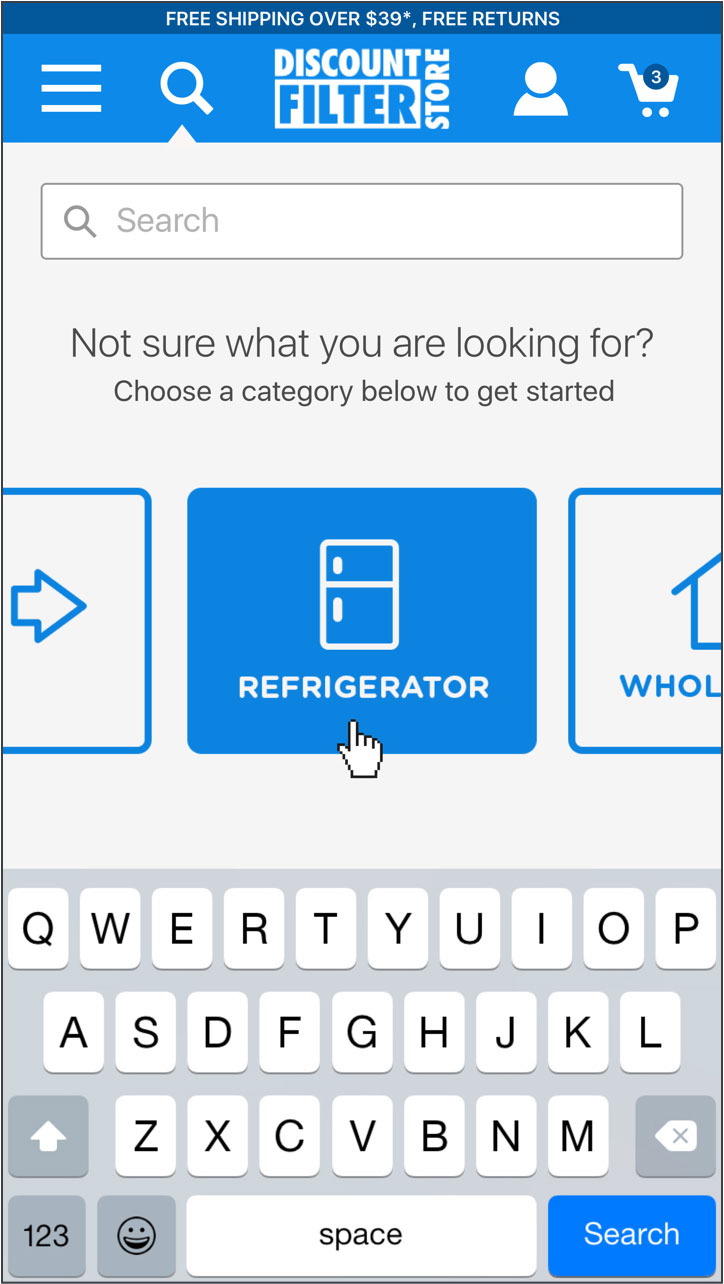Screen dimensions: 724x1284
Task: Open the category card with arrow icon
Action: pyautogui.click(x=75, y=620)
